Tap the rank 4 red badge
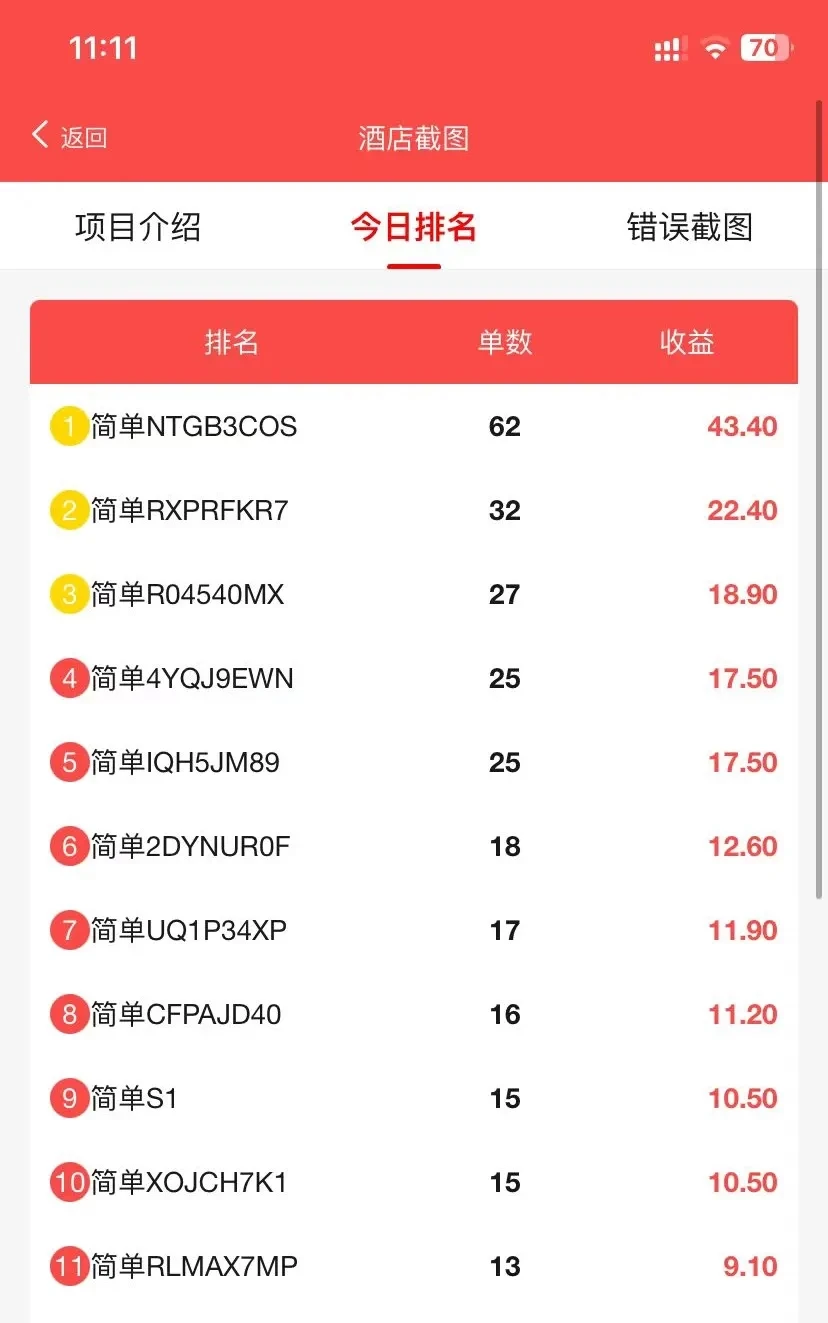The image size is (828, 1323). pyautogui.click(x=68, y=678)
